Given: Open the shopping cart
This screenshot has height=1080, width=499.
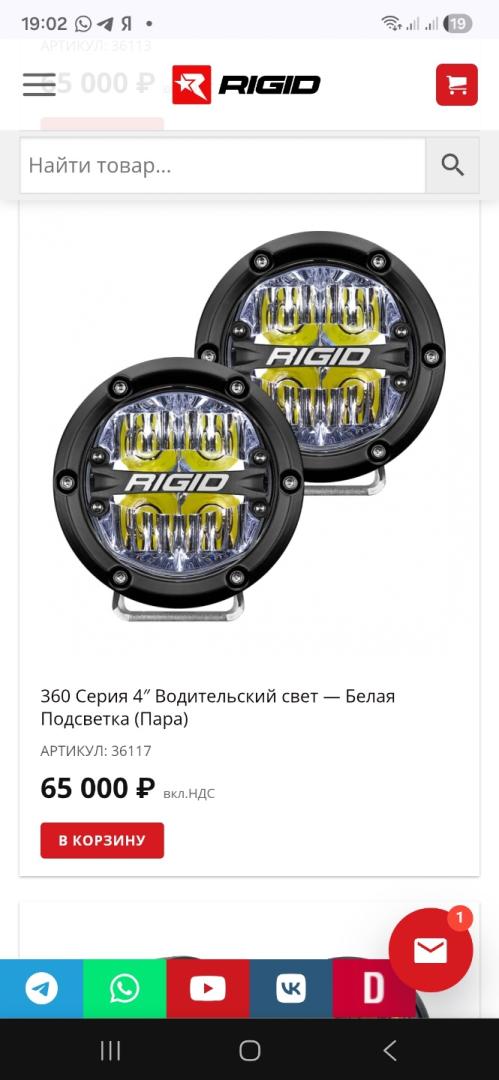Looking at the screenshot, I should 456,85.
